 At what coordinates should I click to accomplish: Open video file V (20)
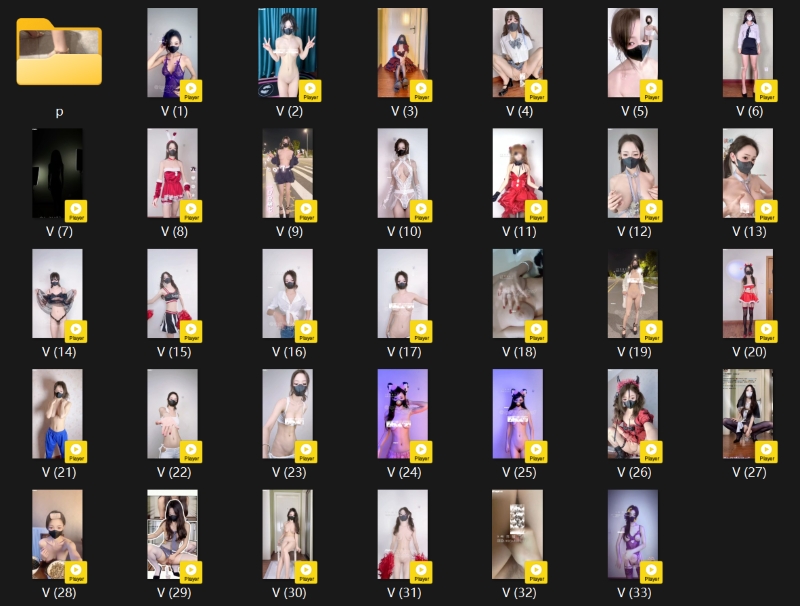pyautogui.click(x=748, y=293)
